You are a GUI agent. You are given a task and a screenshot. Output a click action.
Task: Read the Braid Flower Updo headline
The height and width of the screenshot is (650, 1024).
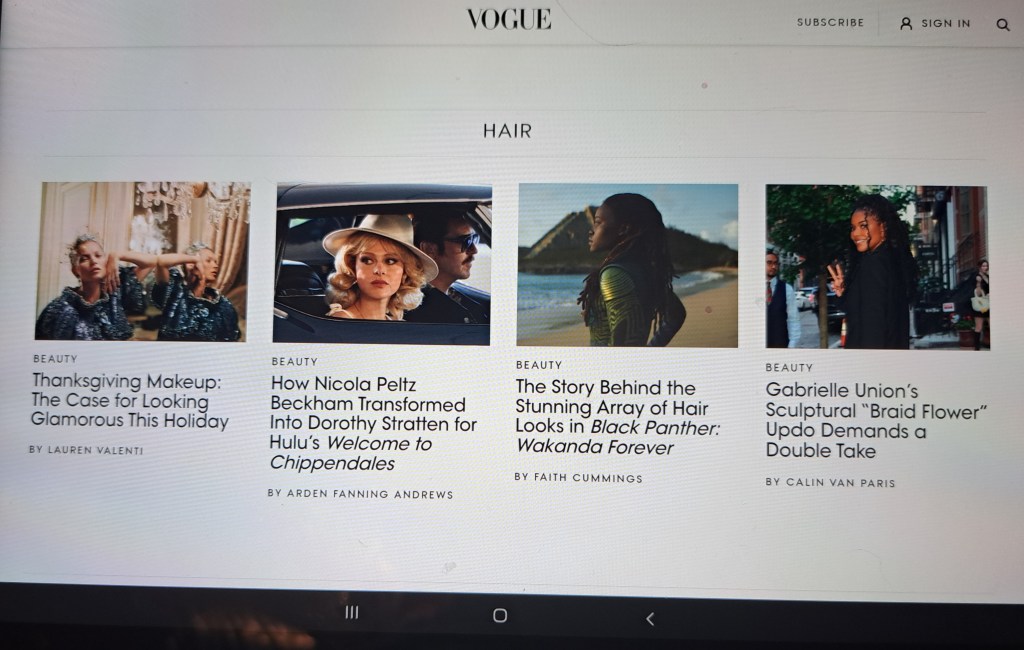[x=876, y=420]
